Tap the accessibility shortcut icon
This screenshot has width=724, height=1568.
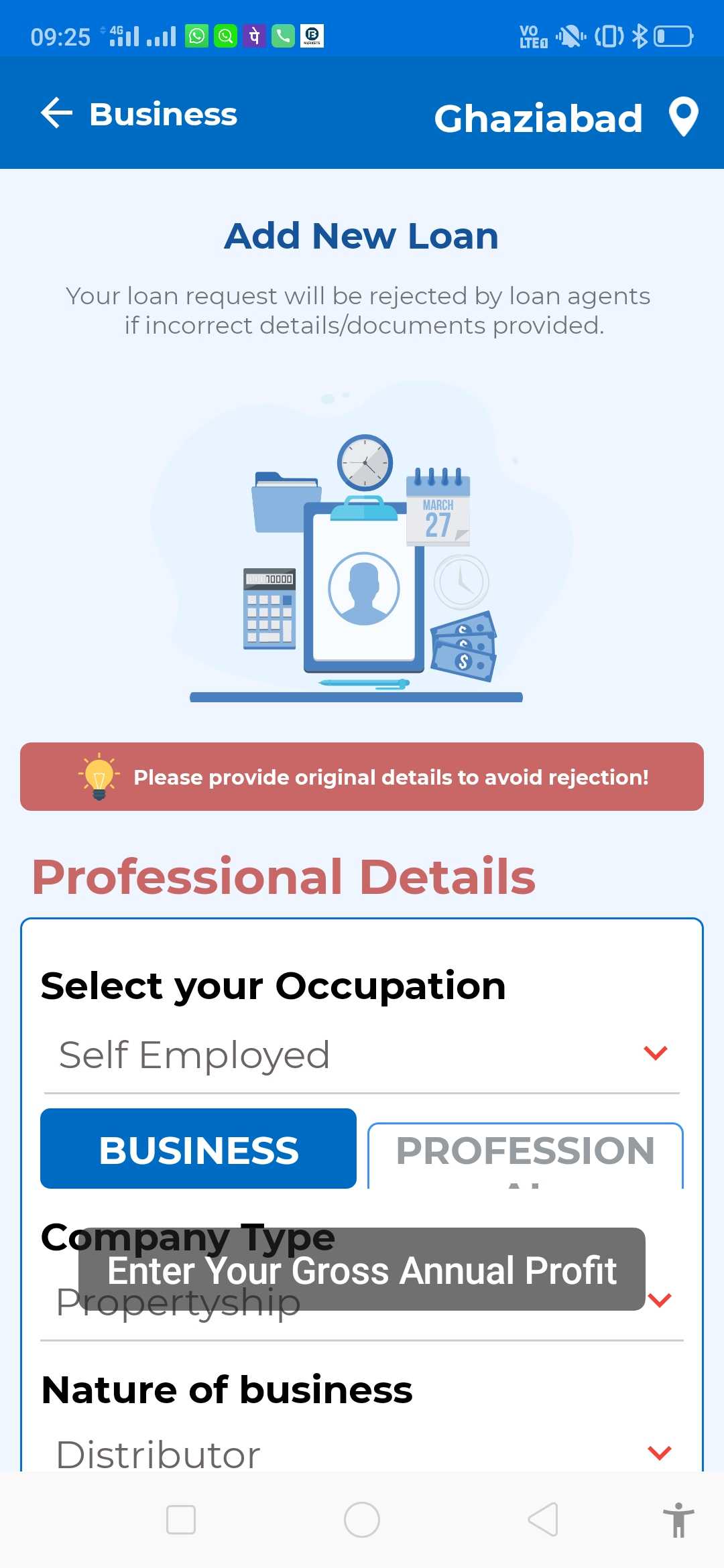coord(678,1520)
